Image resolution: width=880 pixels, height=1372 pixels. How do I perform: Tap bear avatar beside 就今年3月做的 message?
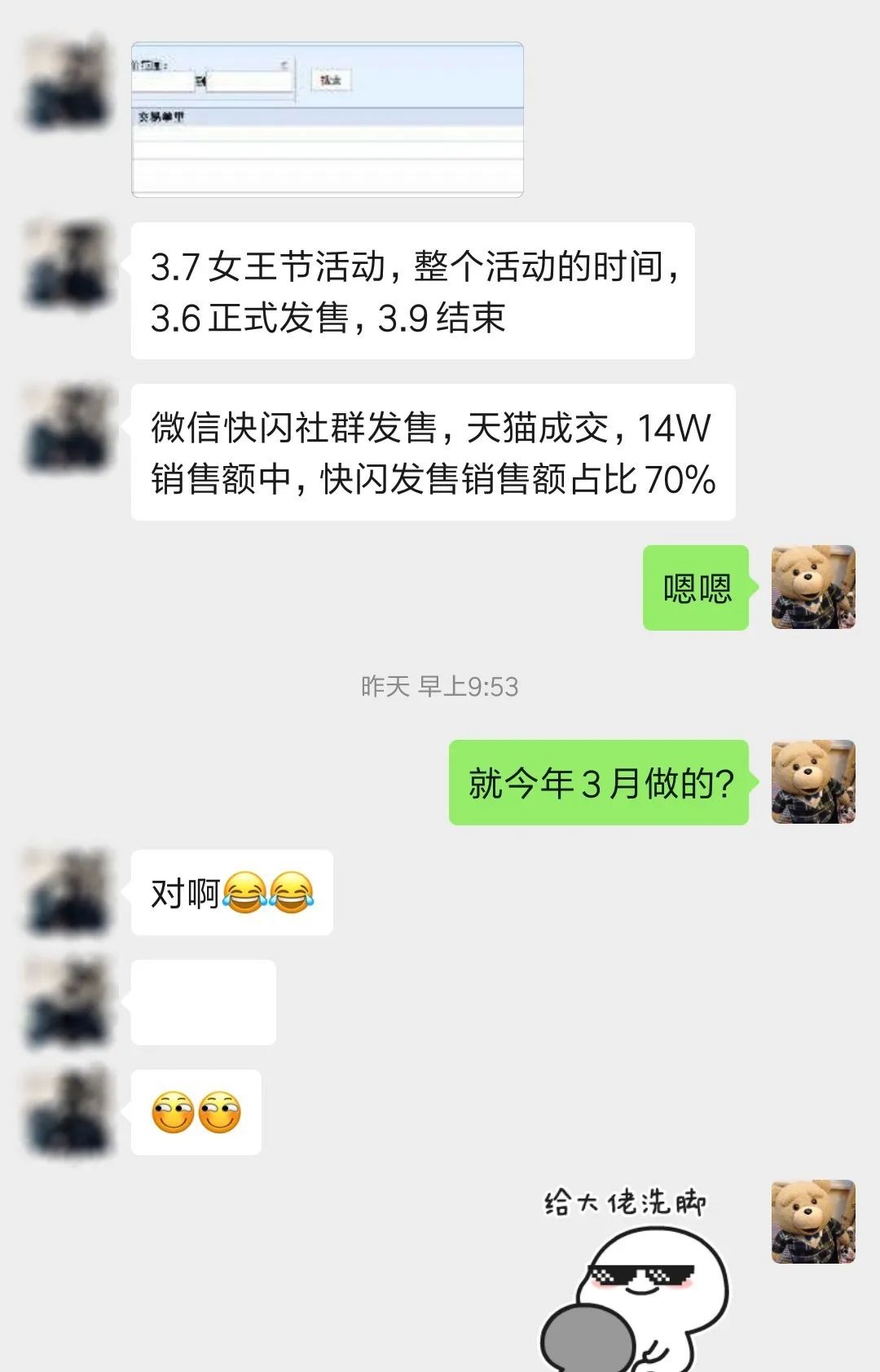pos(812,782)
